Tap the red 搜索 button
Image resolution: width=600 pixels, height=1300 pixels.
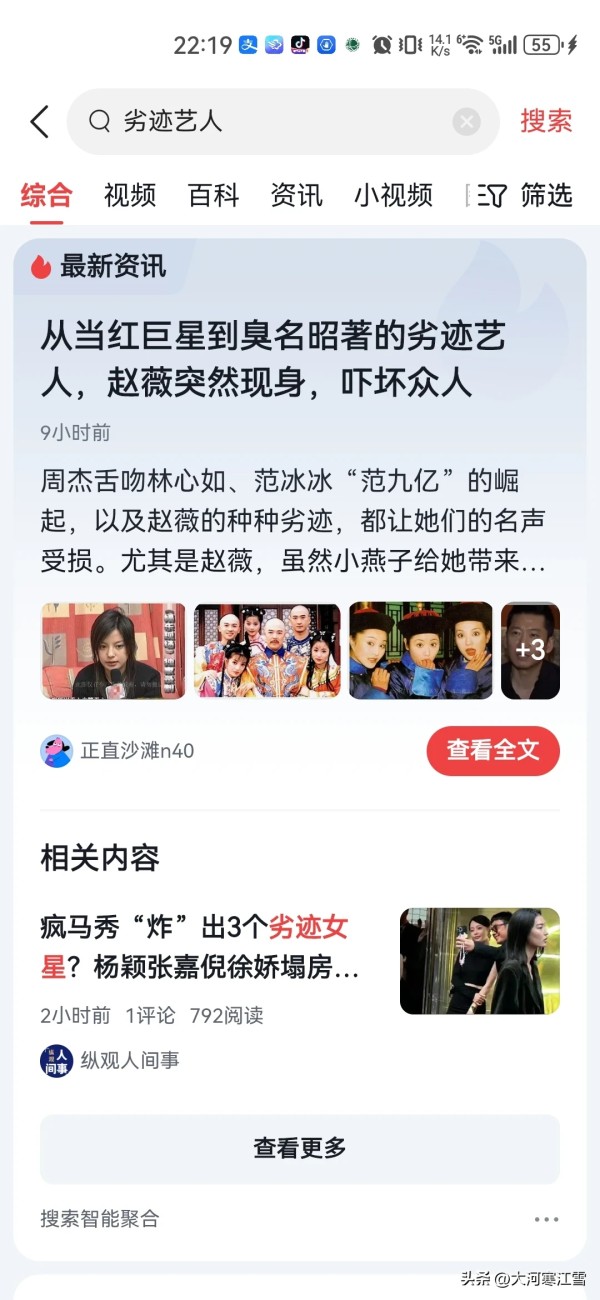point(546,122)
